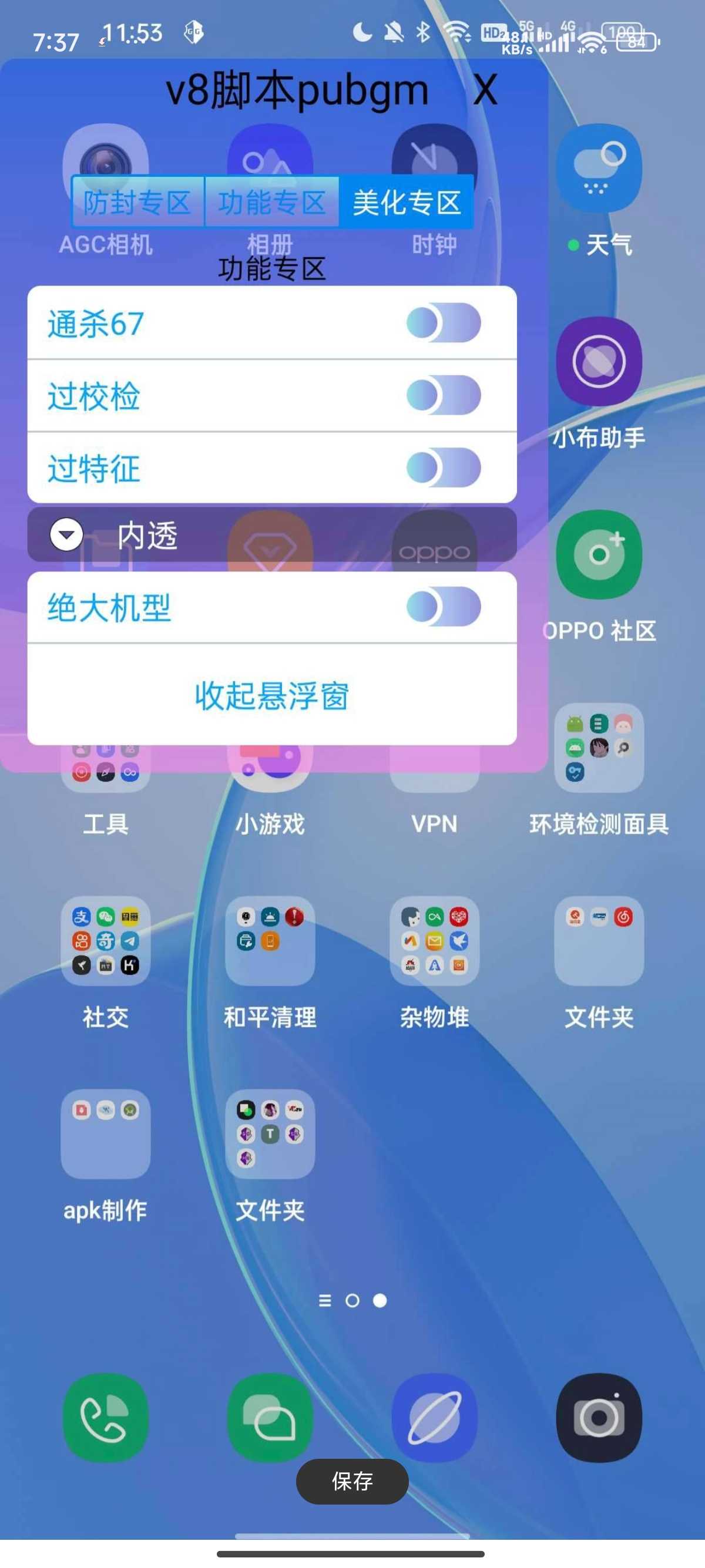Screen dimensions: 705x1568
Task: Open the 天气 weather app
Action: tap(599, 168)
